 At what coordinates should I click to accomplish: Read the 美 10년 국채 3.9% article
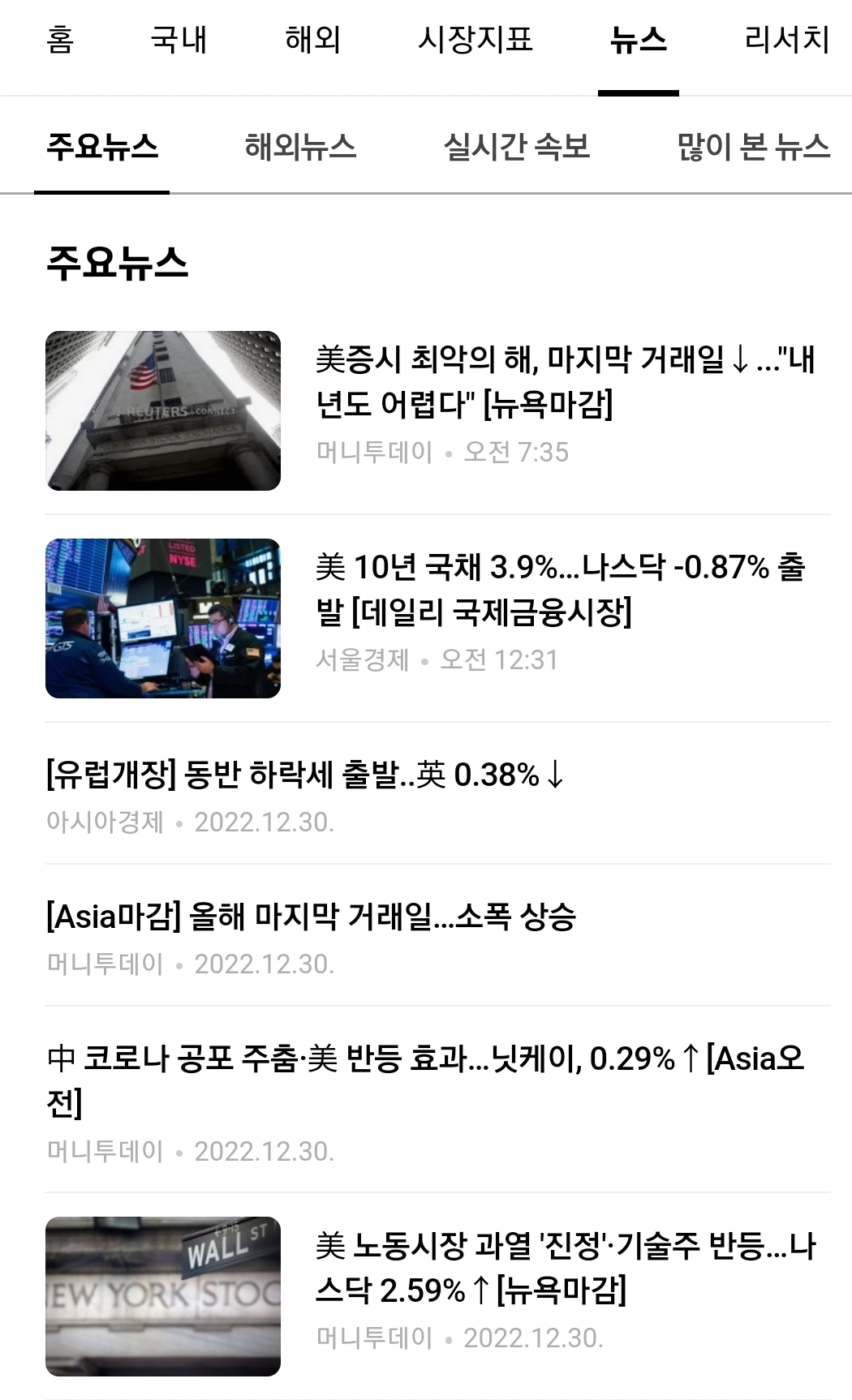click(560, 589)
